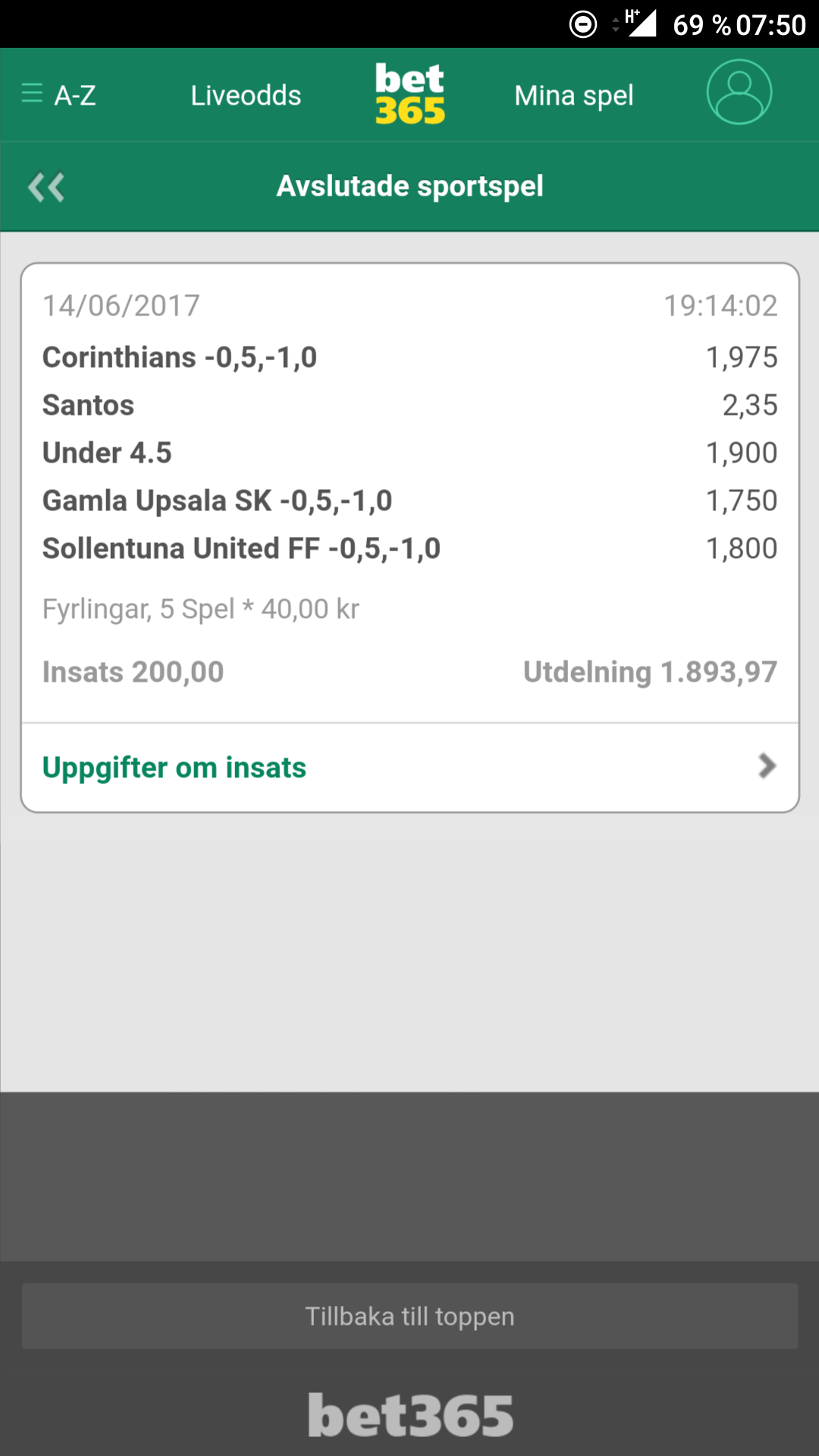This screenshot has width=819, height=1456.
Task: Tap Tillbaka till toppen button
Action: [x=409, y=1316]
